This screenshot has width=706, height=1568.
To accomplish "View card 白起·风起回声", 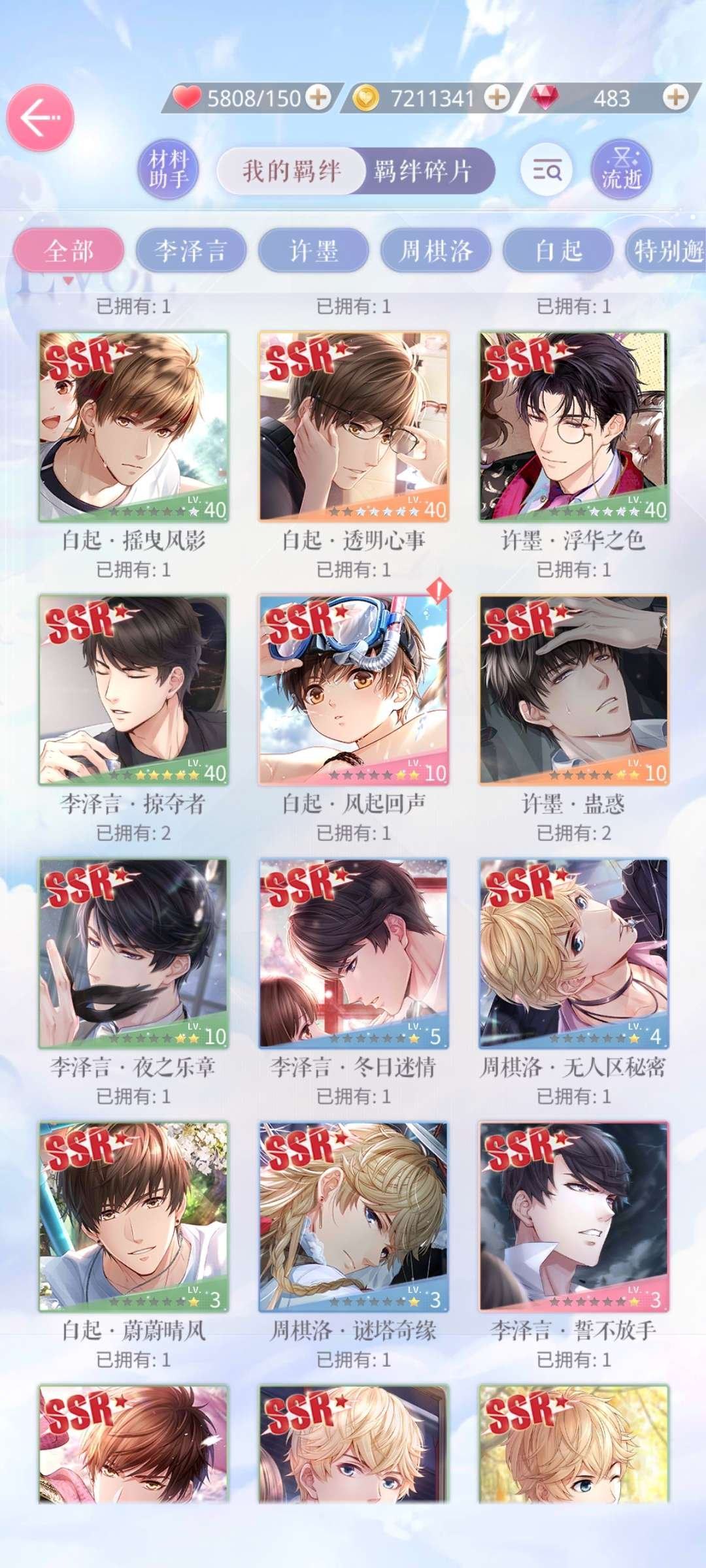I will [354, 690].
